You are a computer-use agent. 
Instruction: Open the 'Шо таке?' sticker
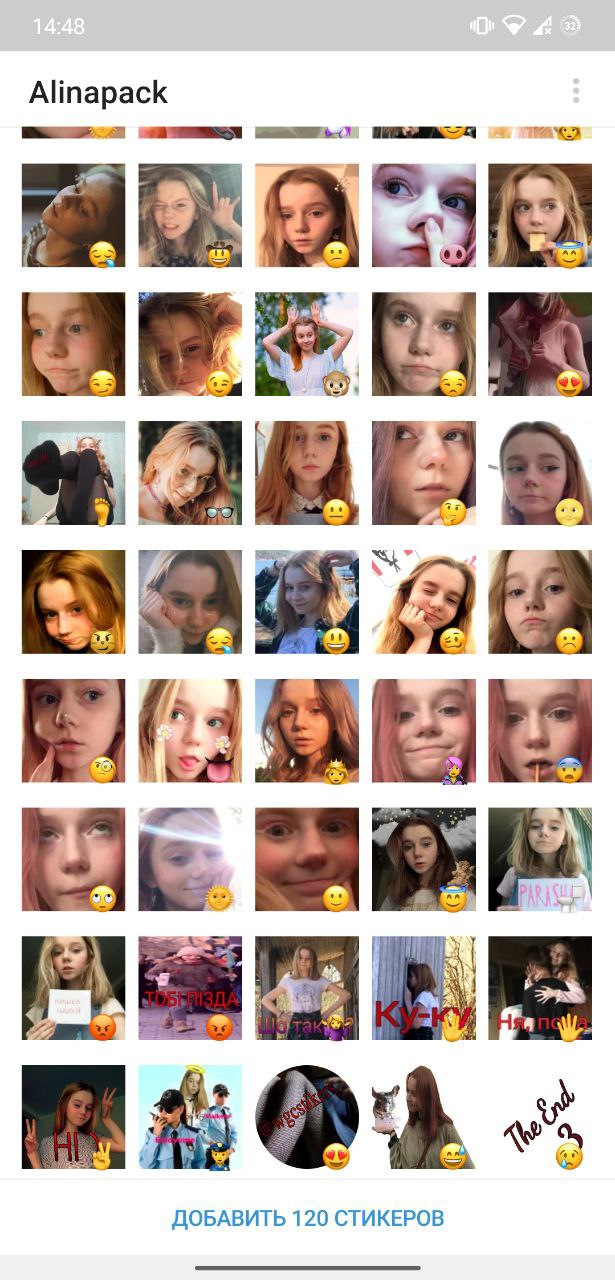[x=307, y=988]
